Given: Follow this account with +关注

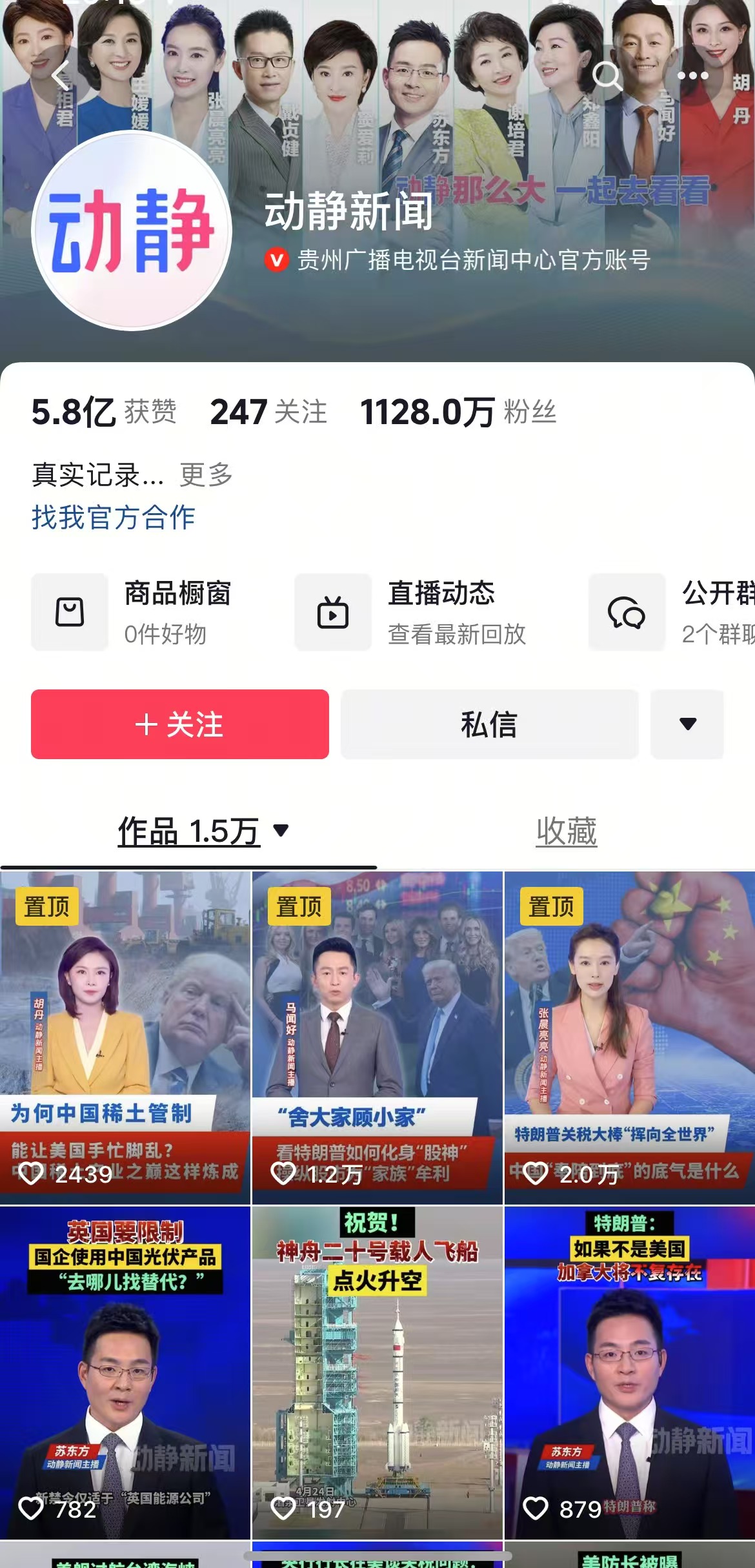Looking at the screenshot, I should (x=180, y=724).
